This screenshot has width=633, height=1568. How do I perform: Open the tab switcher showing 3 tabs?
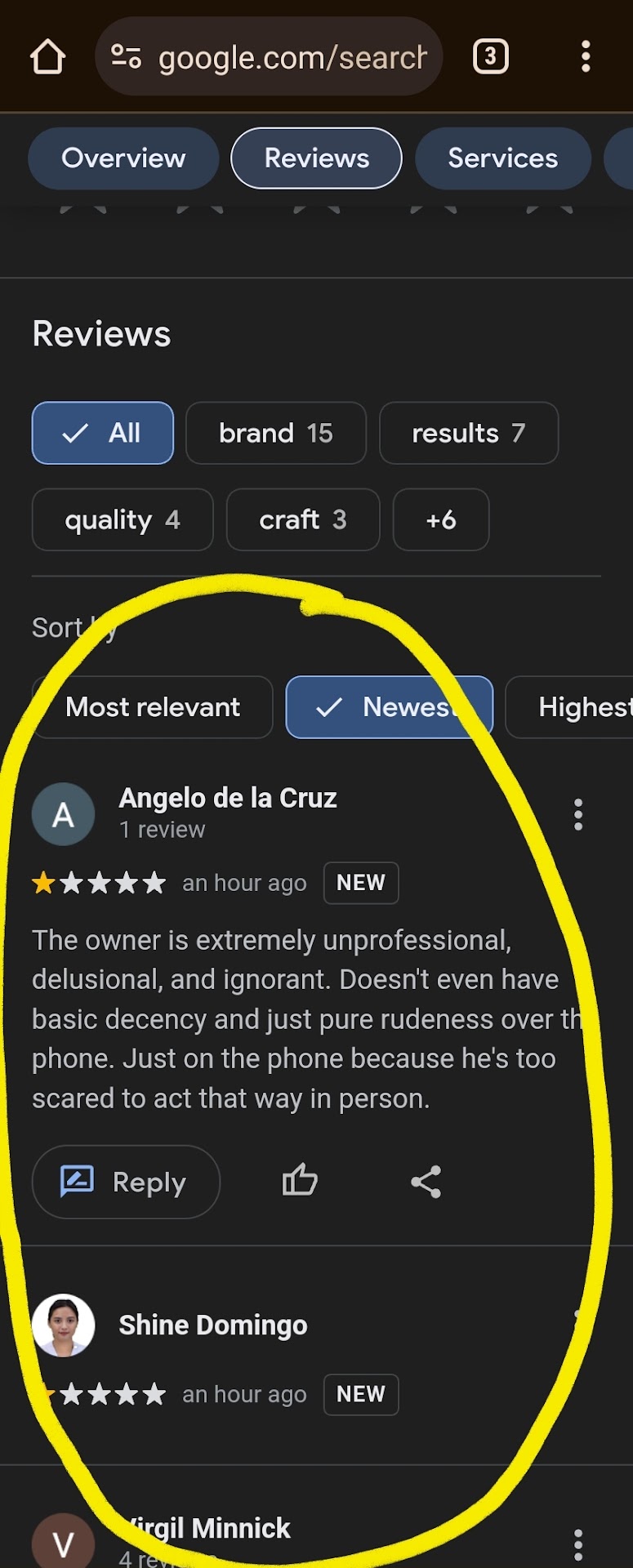(490, 56)
